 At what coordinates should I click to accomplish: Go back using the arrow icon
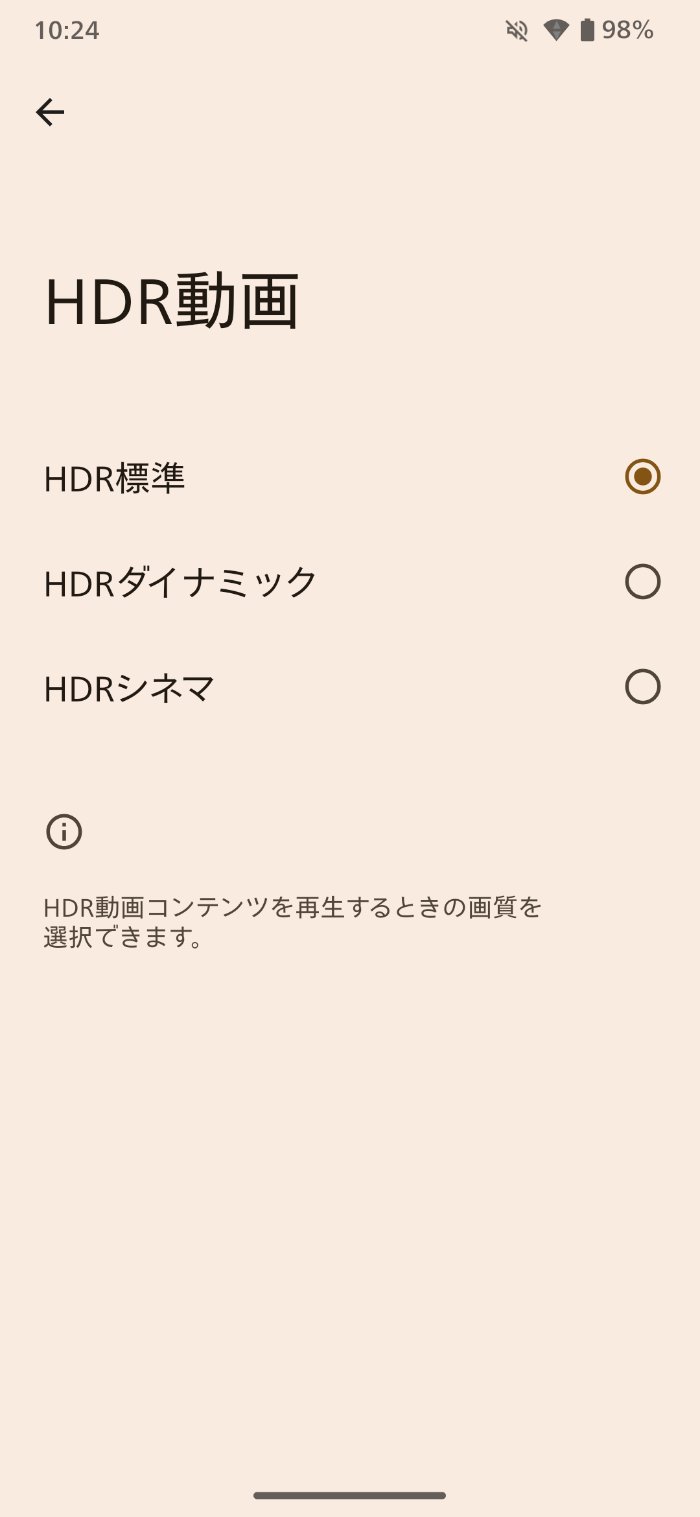point(50,112)
